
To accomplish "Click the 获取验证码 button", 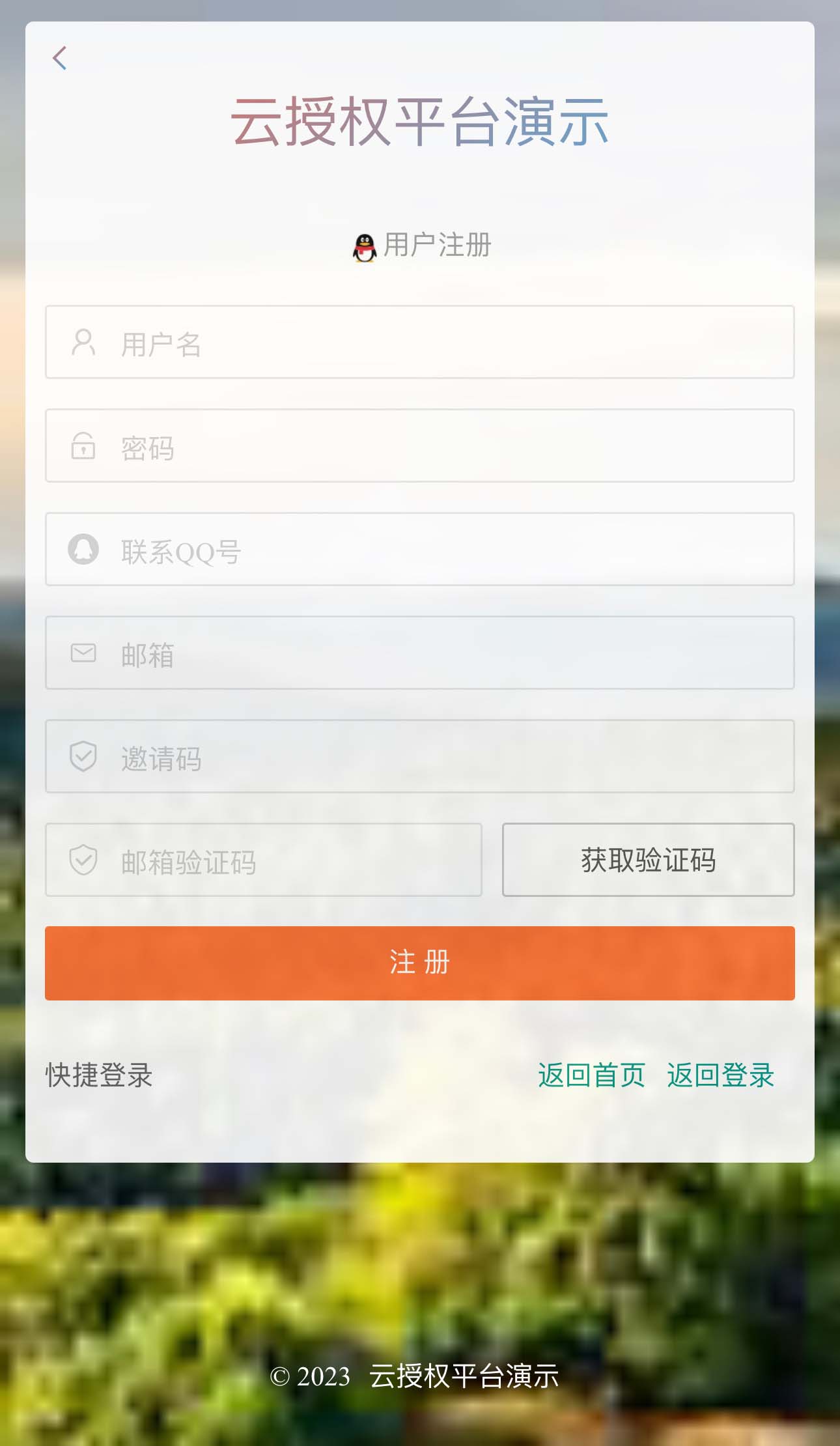I will tap(648, 860).
